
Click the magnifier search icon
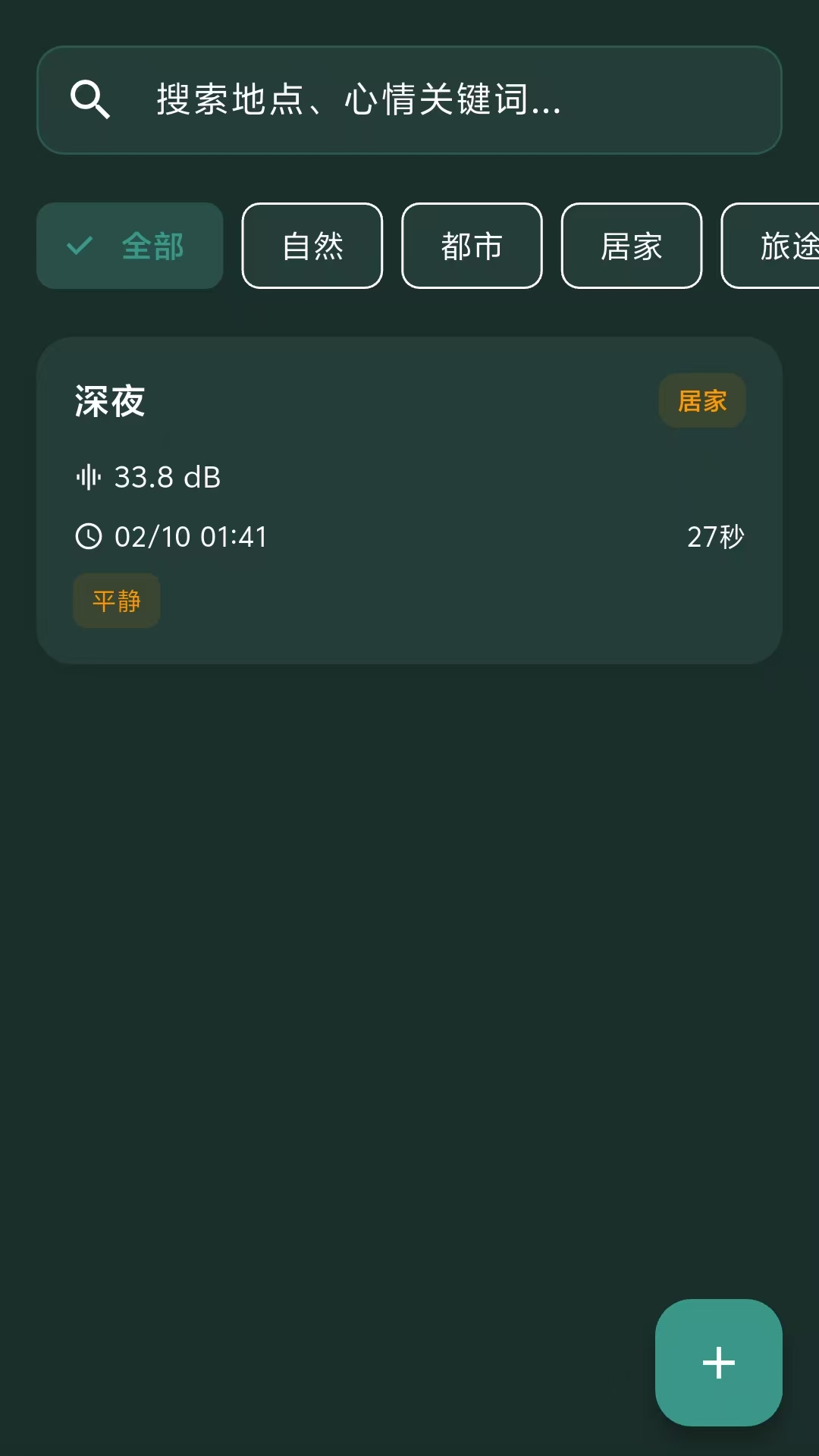90,99
